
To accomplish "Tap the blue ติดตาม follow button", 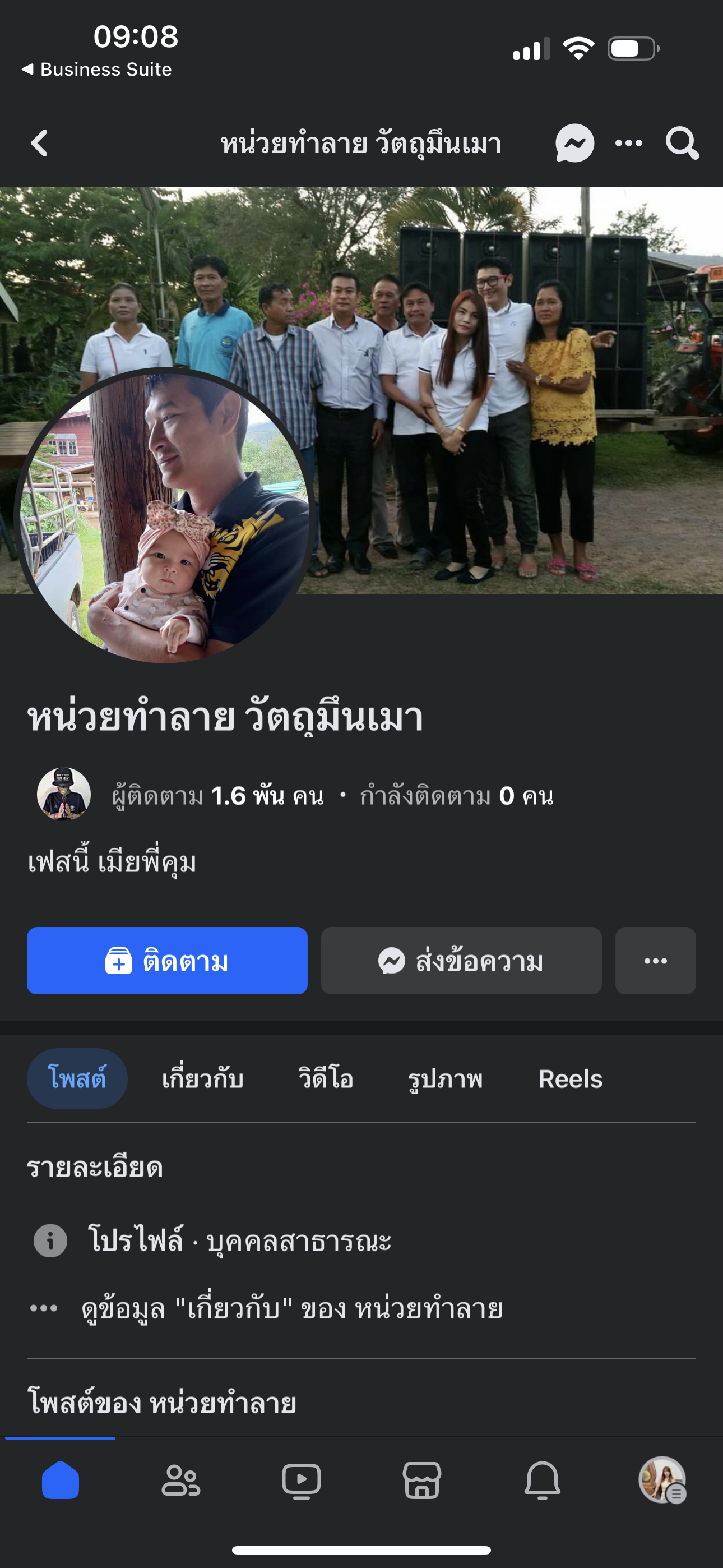I will (x=167, y=961).
